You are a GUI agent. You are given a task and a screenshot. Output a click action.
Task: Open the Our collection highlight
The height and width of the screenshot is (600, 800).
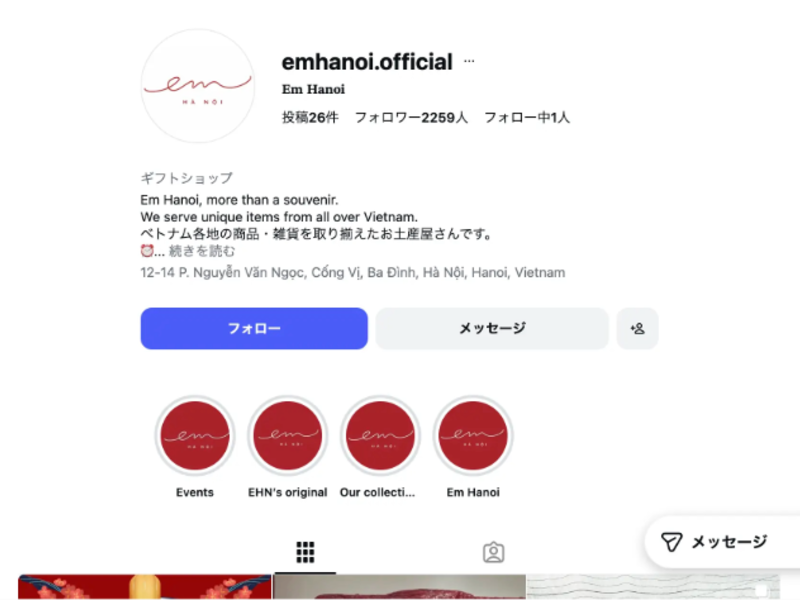coord(380,436)
